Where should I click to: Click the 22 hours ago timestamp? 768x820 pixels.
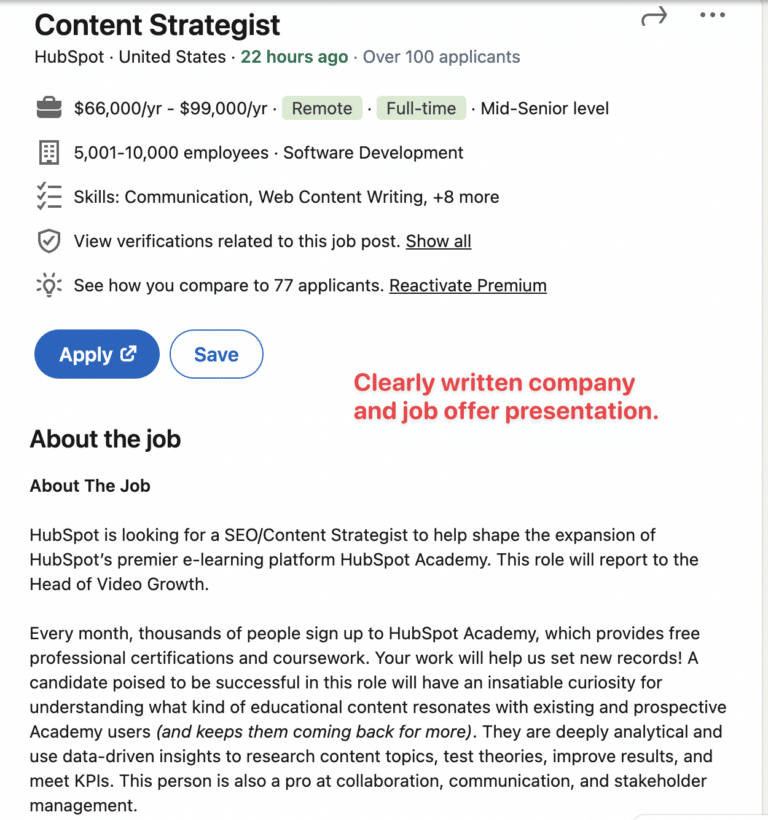[294, 57]
